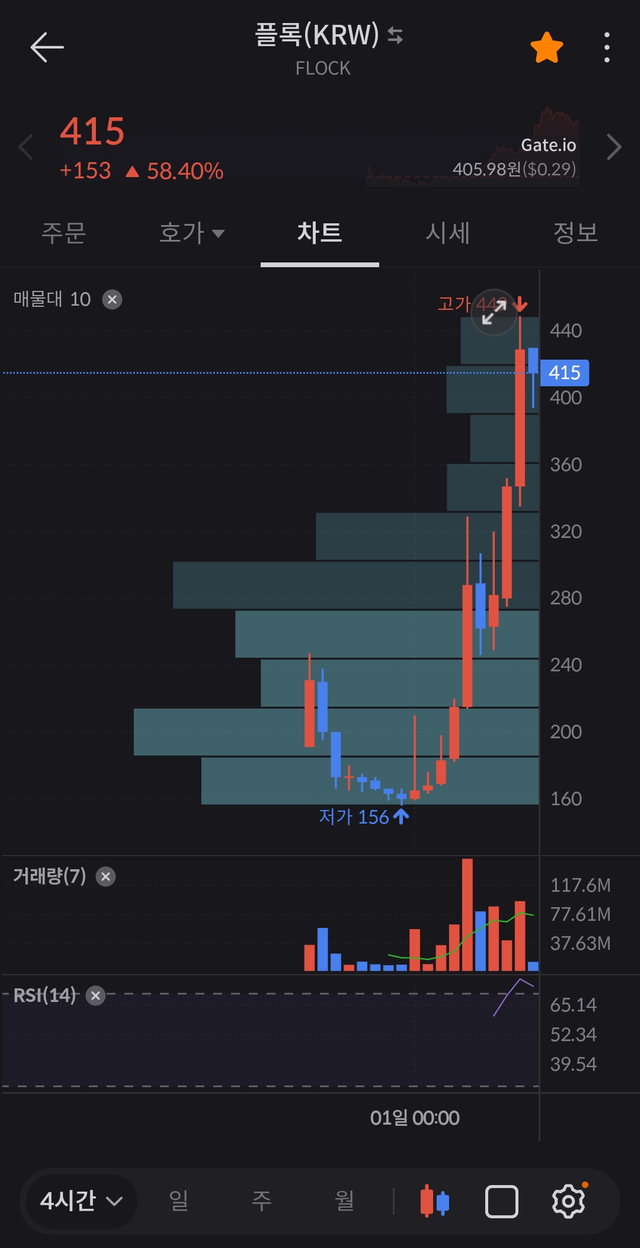Open the 정보 tab
640x1248 pixels.
pyautogui.click(x=576, y=233)
